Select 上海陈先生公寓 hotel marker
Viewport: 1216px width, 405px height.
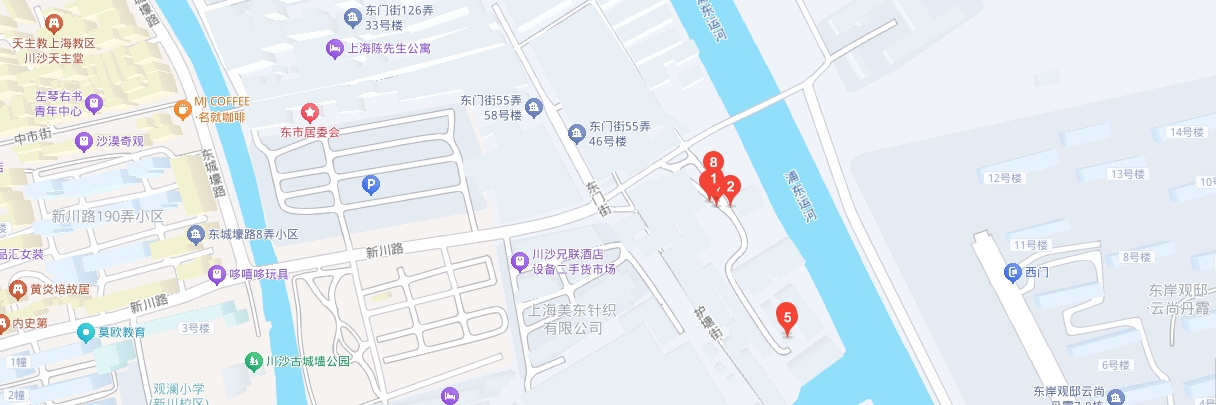click(333, 48)
